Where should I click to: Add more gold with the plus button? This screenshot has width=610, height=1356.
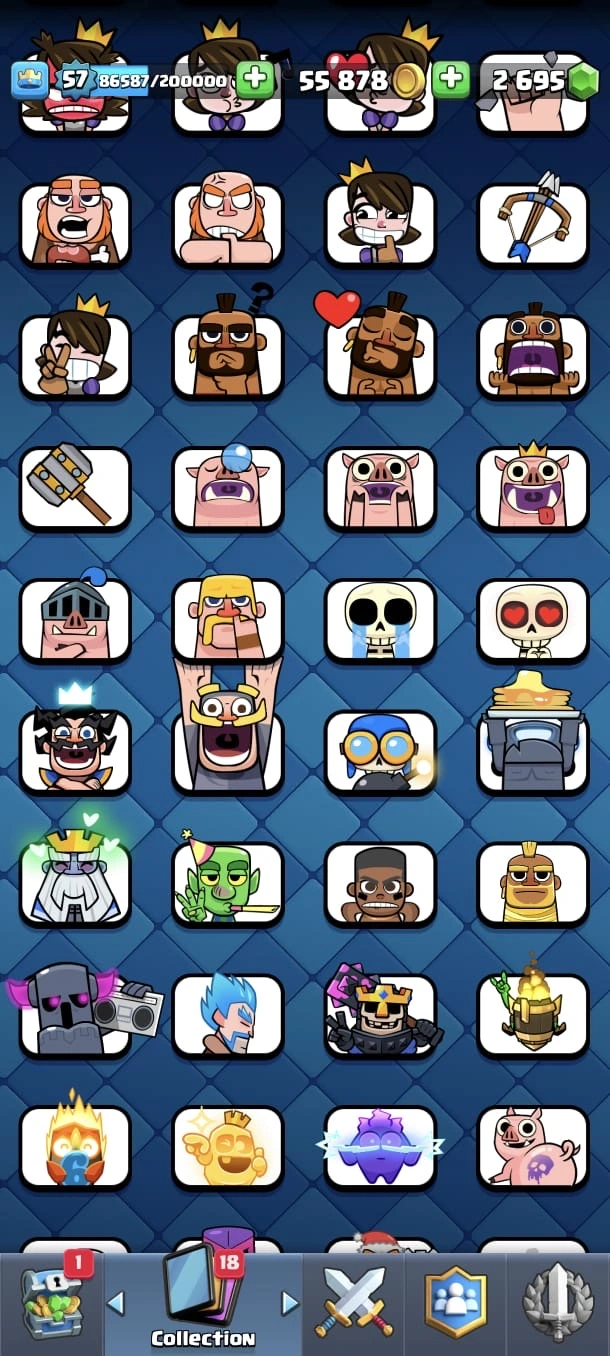point(451,79)
